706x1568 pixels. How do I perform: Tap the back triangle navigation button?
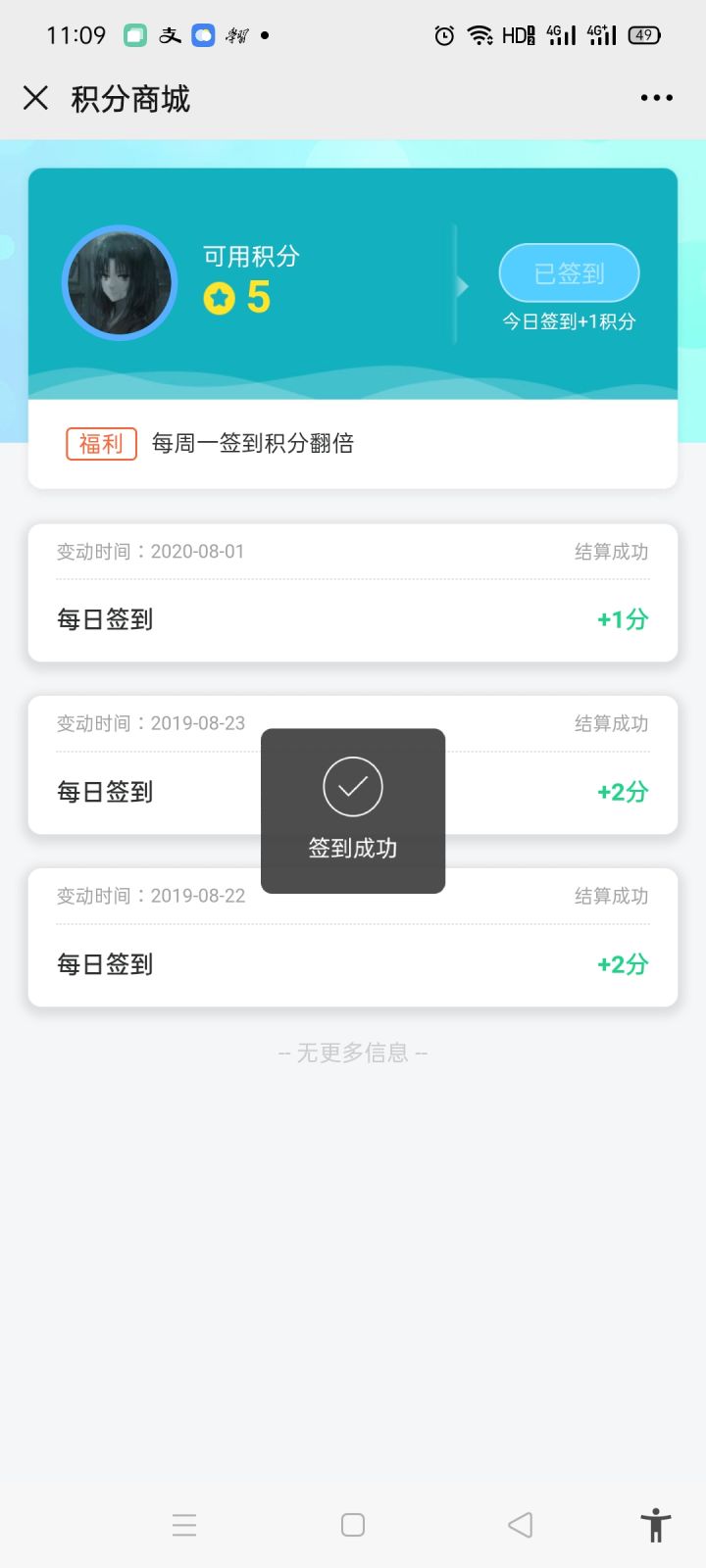520,1525
